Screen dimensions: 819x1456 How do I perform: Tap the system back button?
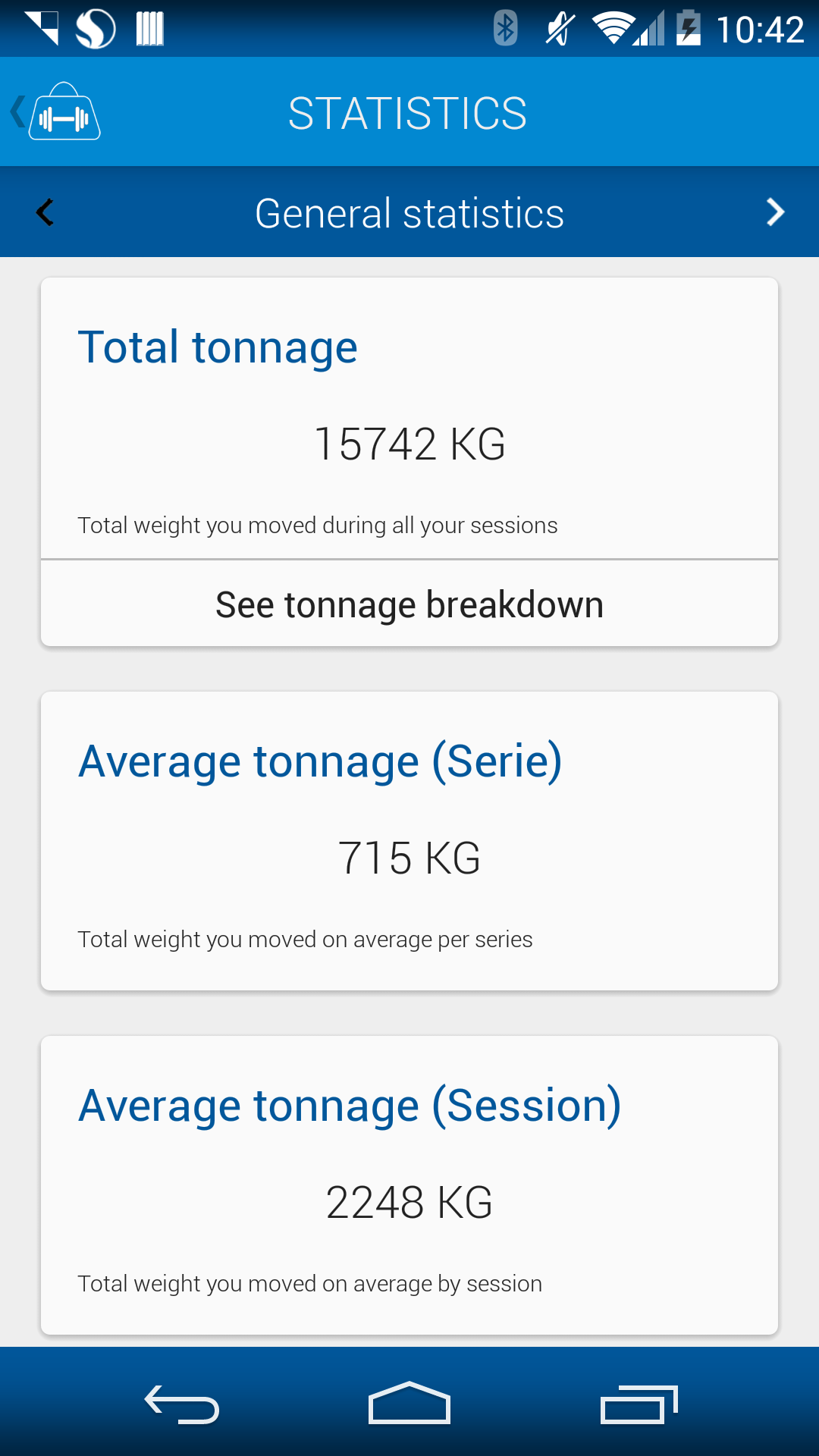tap(182, 1404)
